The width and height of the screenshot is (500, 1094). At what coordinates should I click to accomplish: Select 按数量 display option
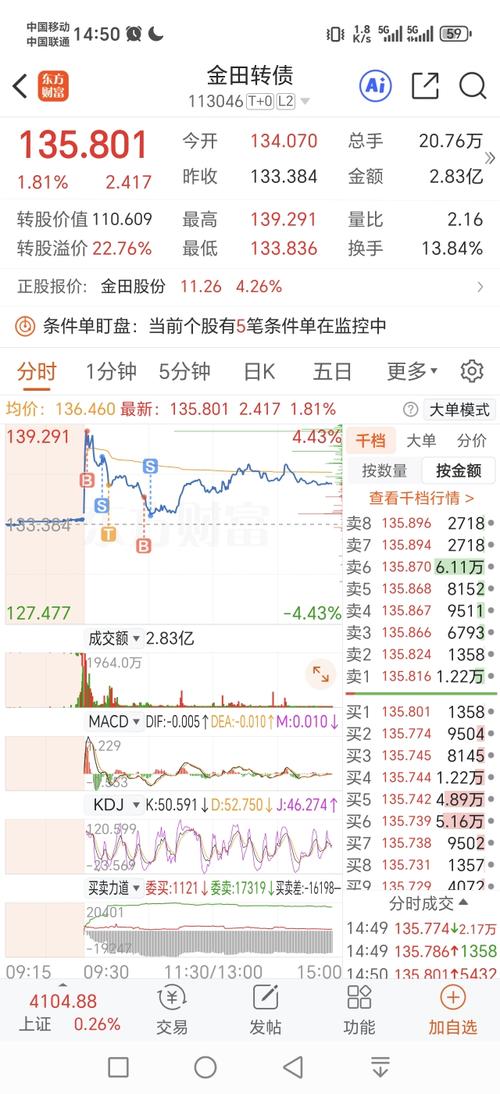point(384,471)
